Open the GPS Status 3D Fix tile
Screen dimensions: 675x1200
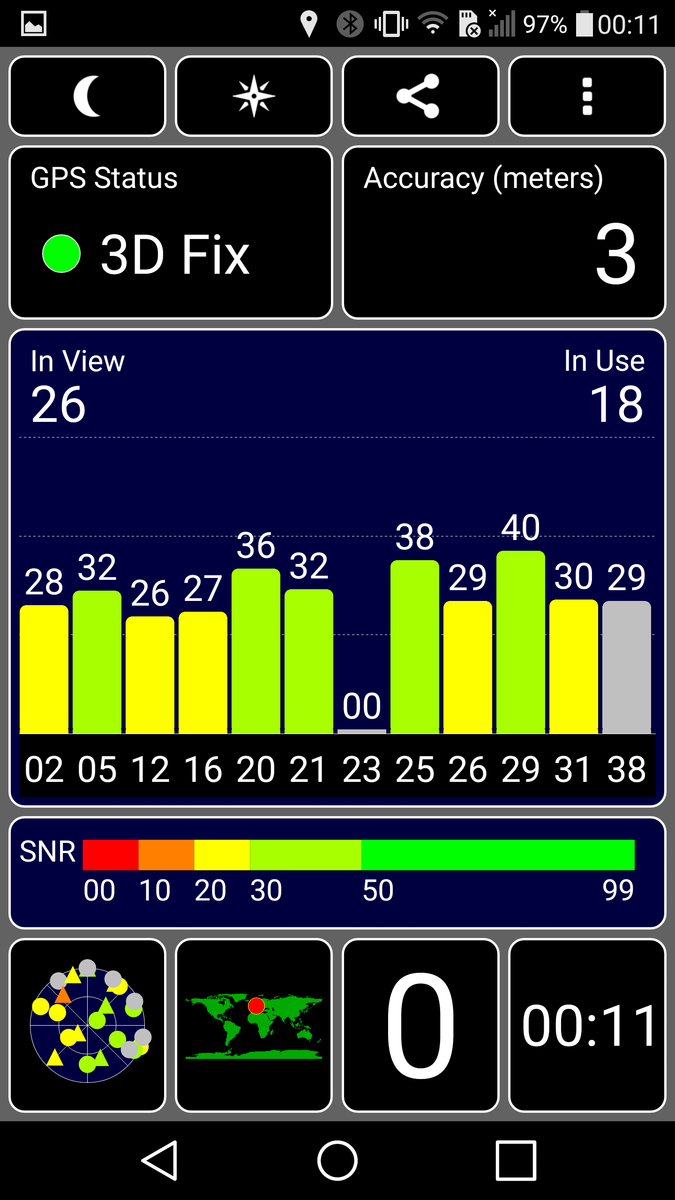(x=171, y=233)
